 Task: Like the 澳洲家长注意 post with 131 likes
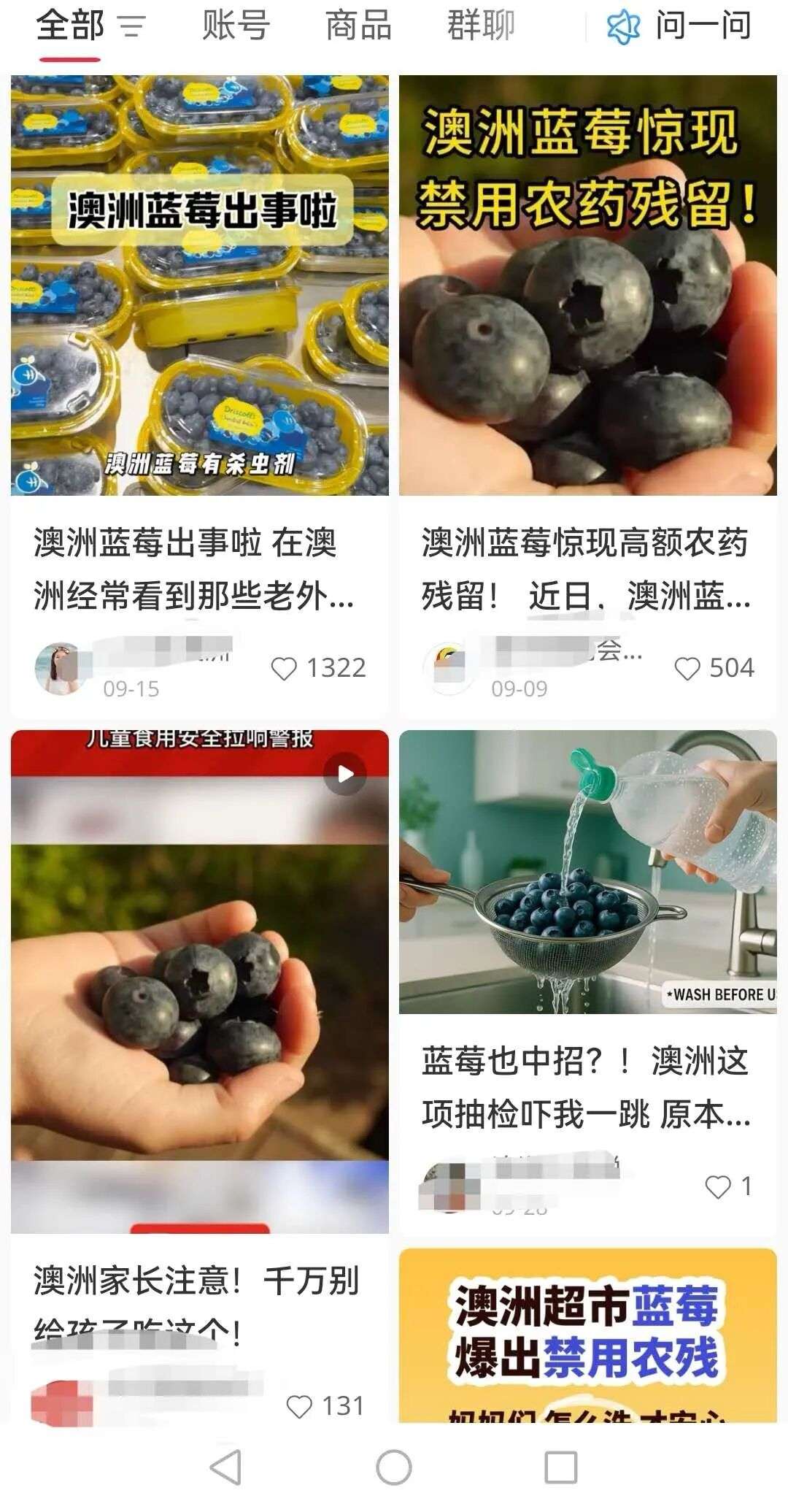299,1405
